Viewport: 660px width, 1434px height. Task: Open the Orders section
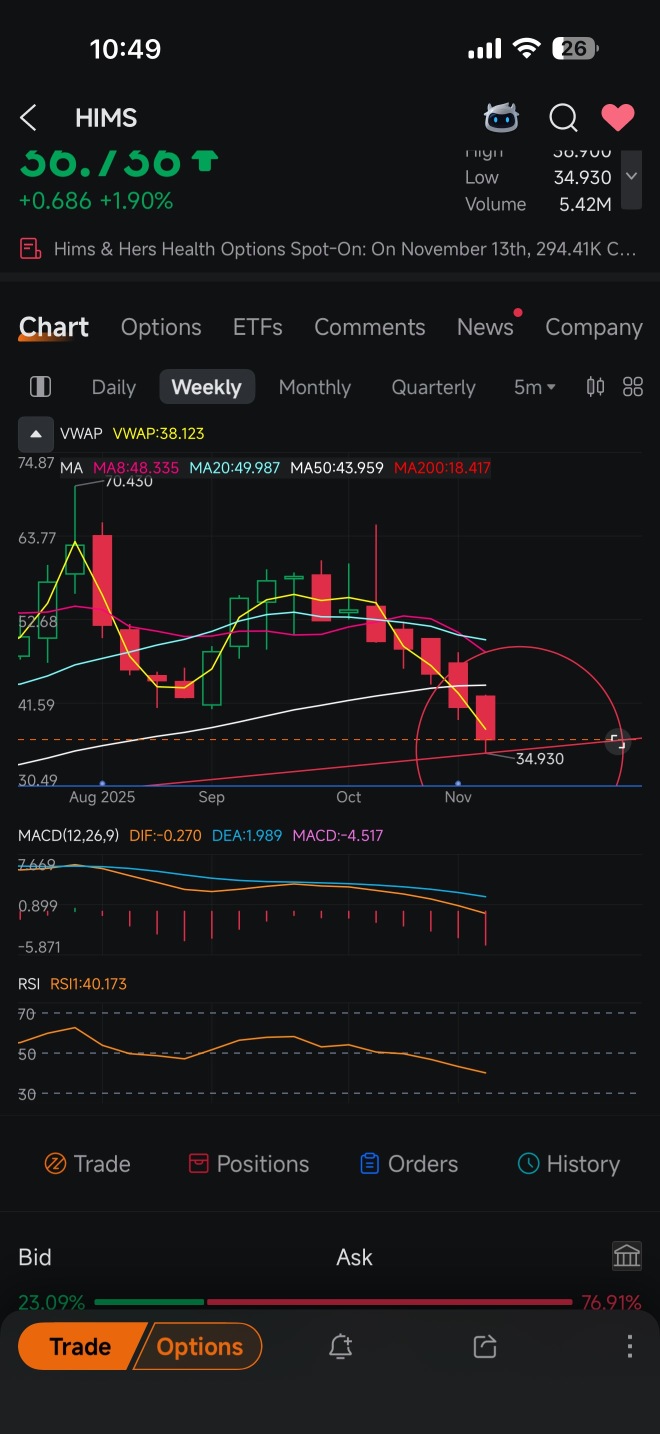coord(408,1164)
